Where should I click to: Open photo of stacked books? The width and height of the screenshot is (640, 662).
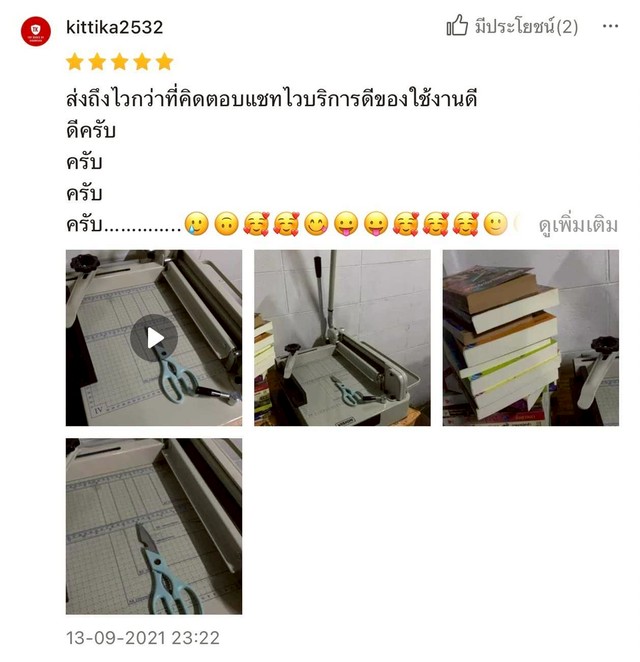pos(530,338)
